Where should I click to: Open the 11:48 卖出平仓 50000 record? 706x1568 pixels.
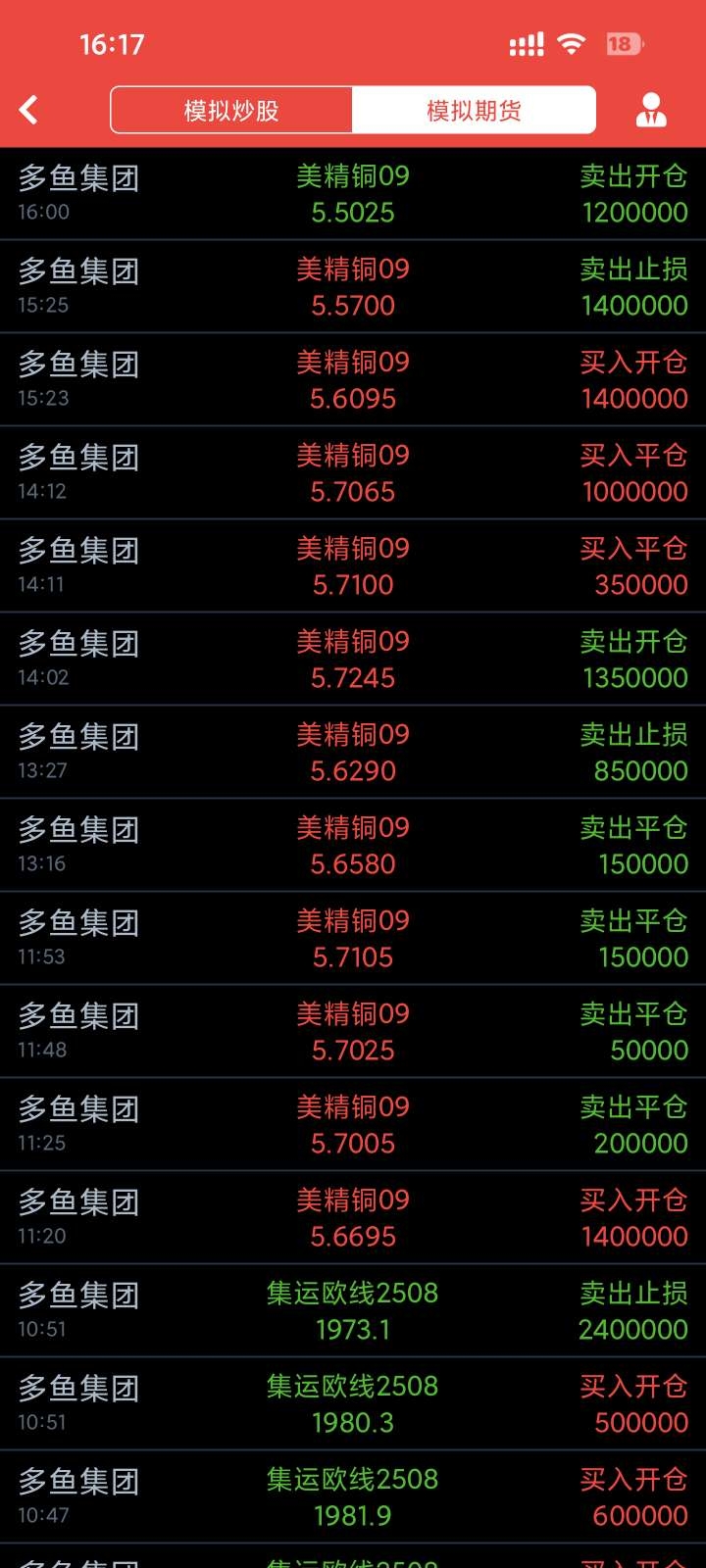(353, 1032)
